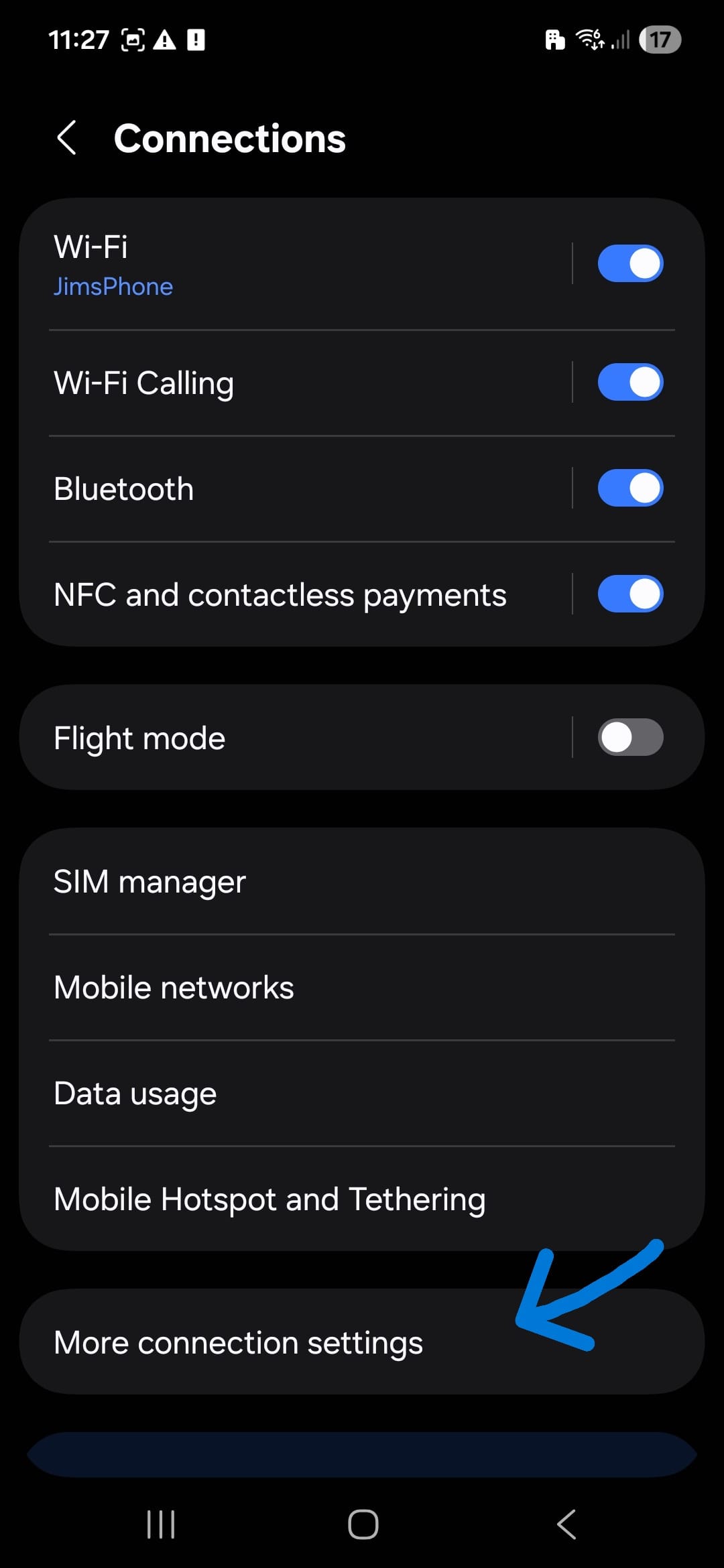Turn off the Wi-Fi switch
Screen dimensions: 724x1568
point(630,263)
